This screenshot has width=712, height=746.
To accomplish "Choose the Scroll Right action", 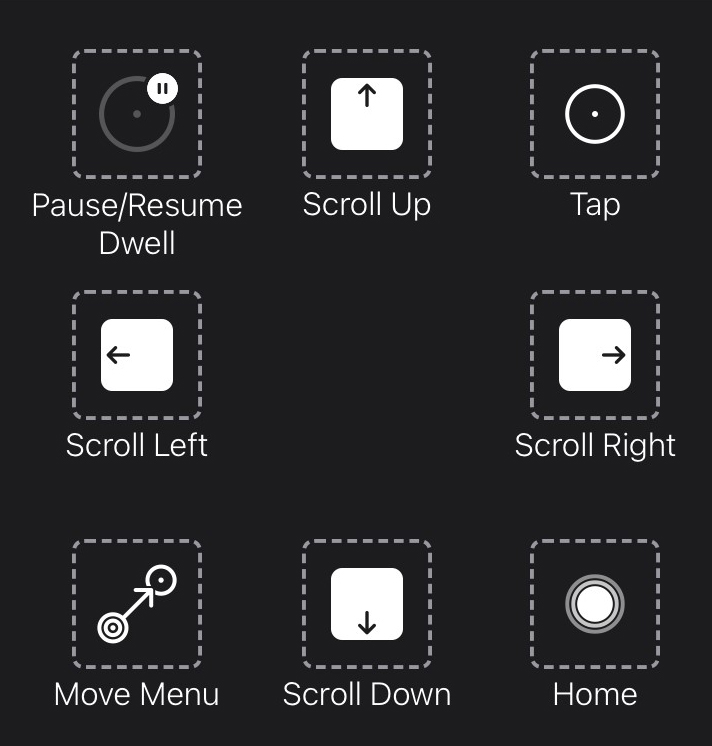I will (x=595, y=355).
